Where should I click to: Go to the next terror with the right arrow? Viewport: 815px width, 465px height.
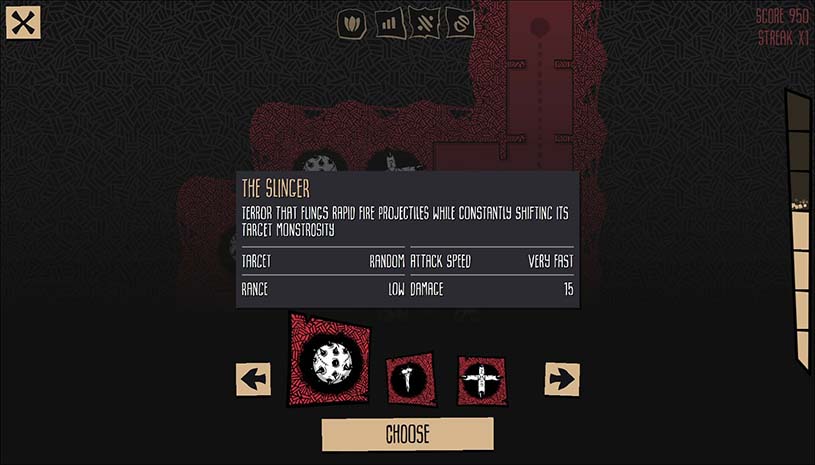(x=562, y=379)
